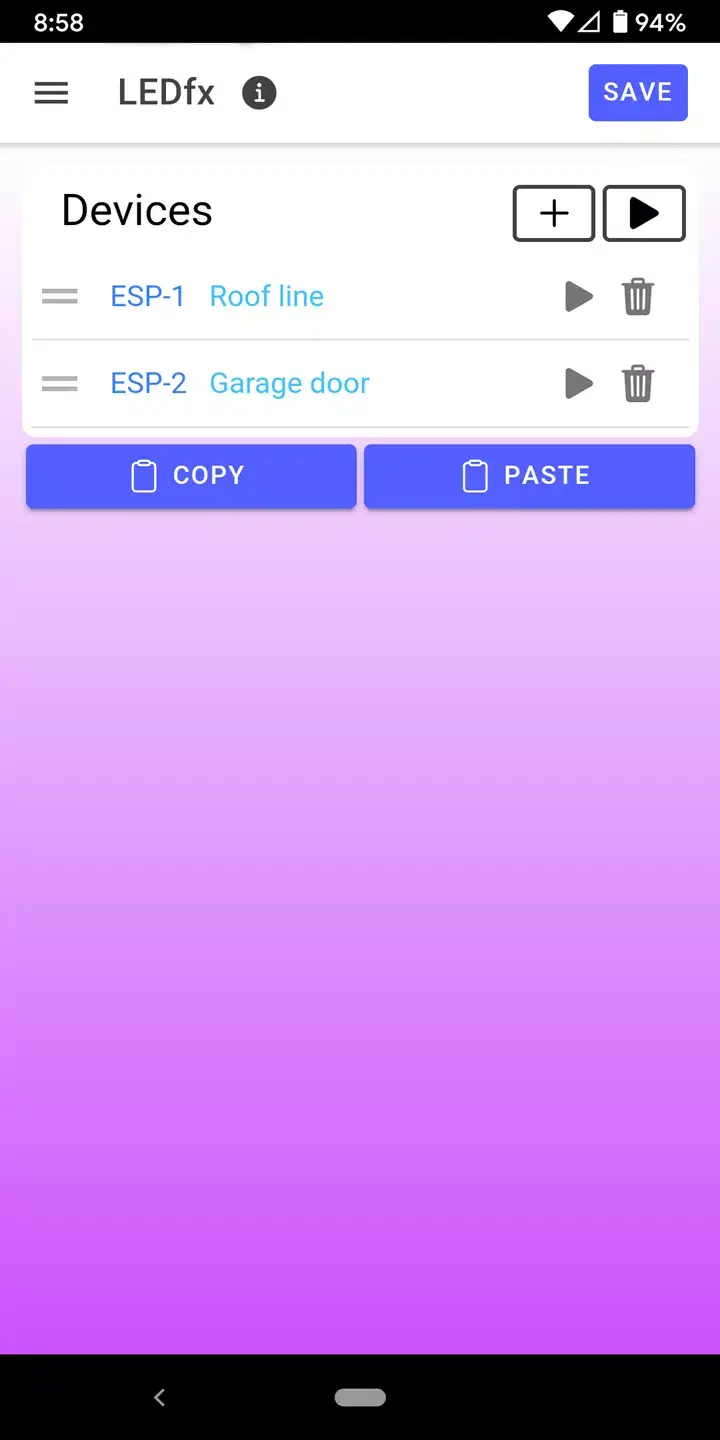Click the clipboard icon on the PASTE button
This screenshot has width=720, height=1440.
(x=475, y=476)
